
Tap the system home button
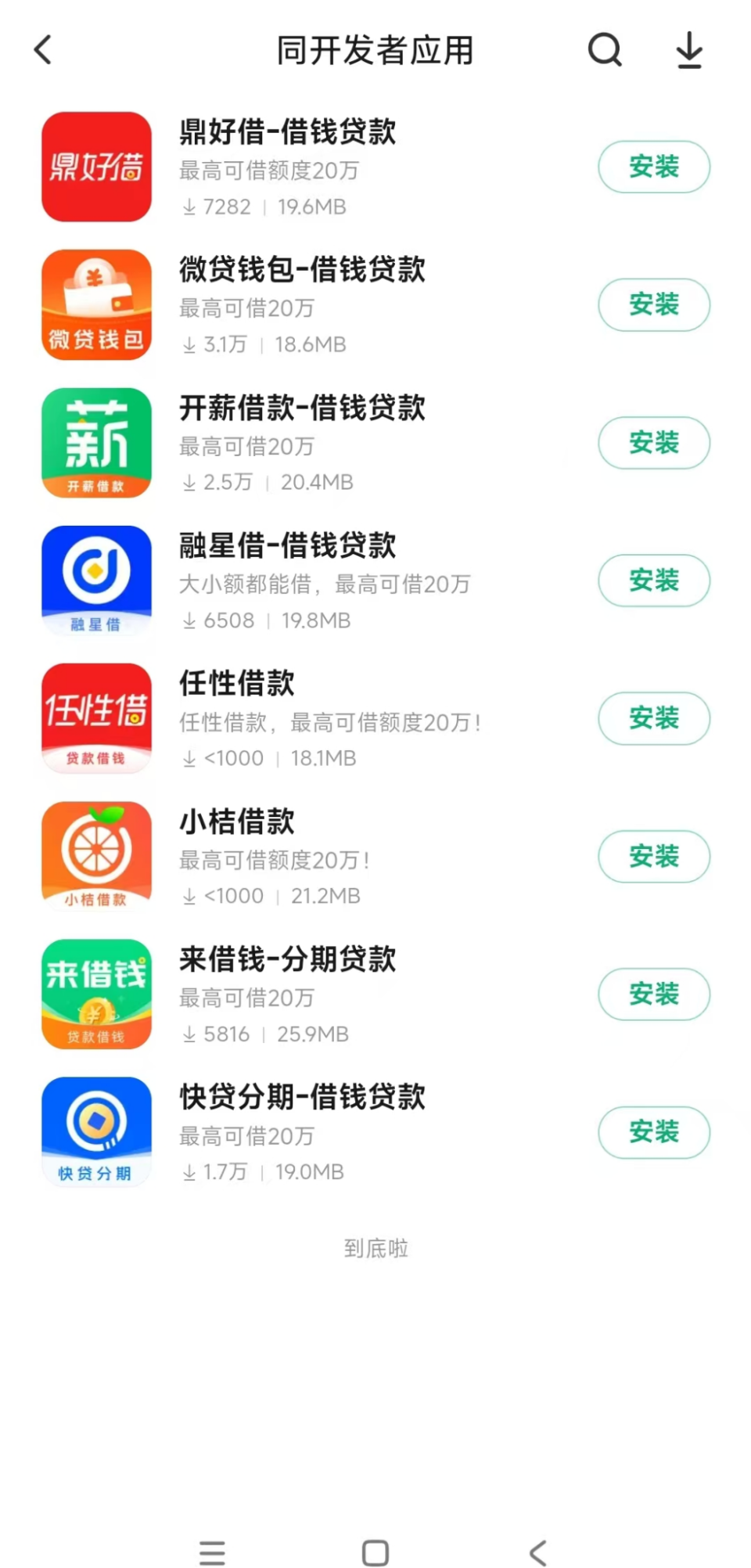[375, 1553]
